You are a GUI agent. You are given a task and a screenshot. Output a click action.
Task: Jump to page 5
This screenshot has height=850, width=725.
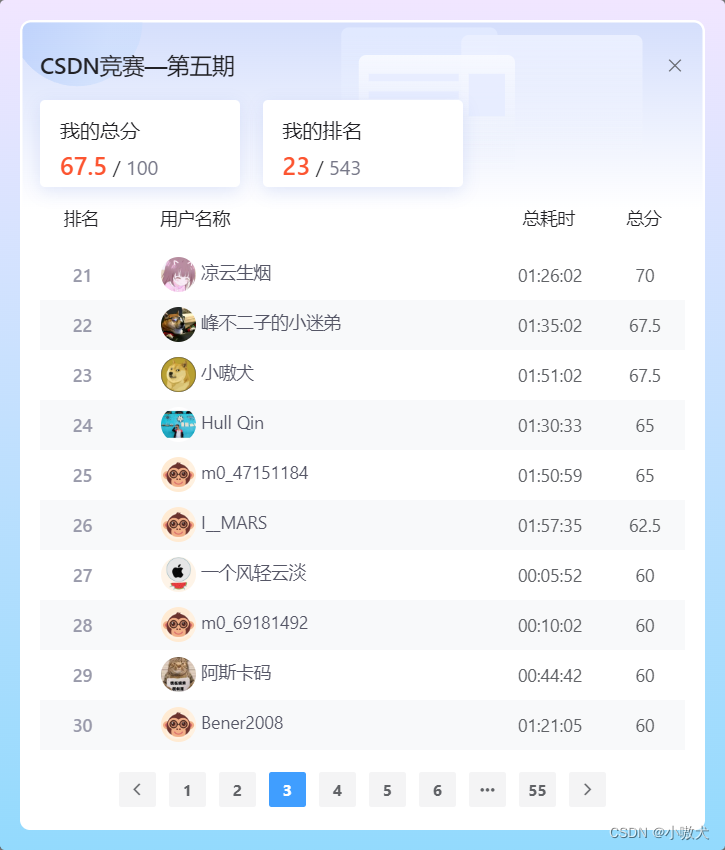coord(387,790)
